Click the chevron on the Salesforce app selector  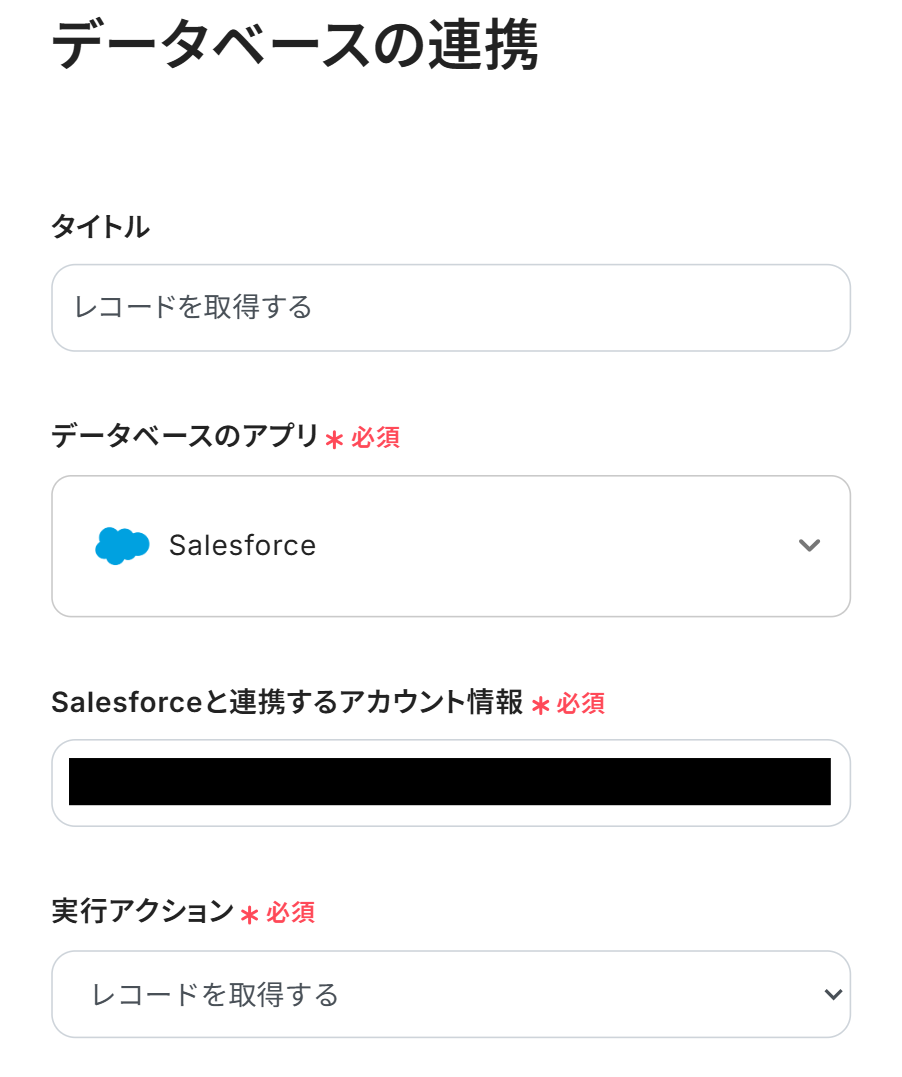(808, 545)
